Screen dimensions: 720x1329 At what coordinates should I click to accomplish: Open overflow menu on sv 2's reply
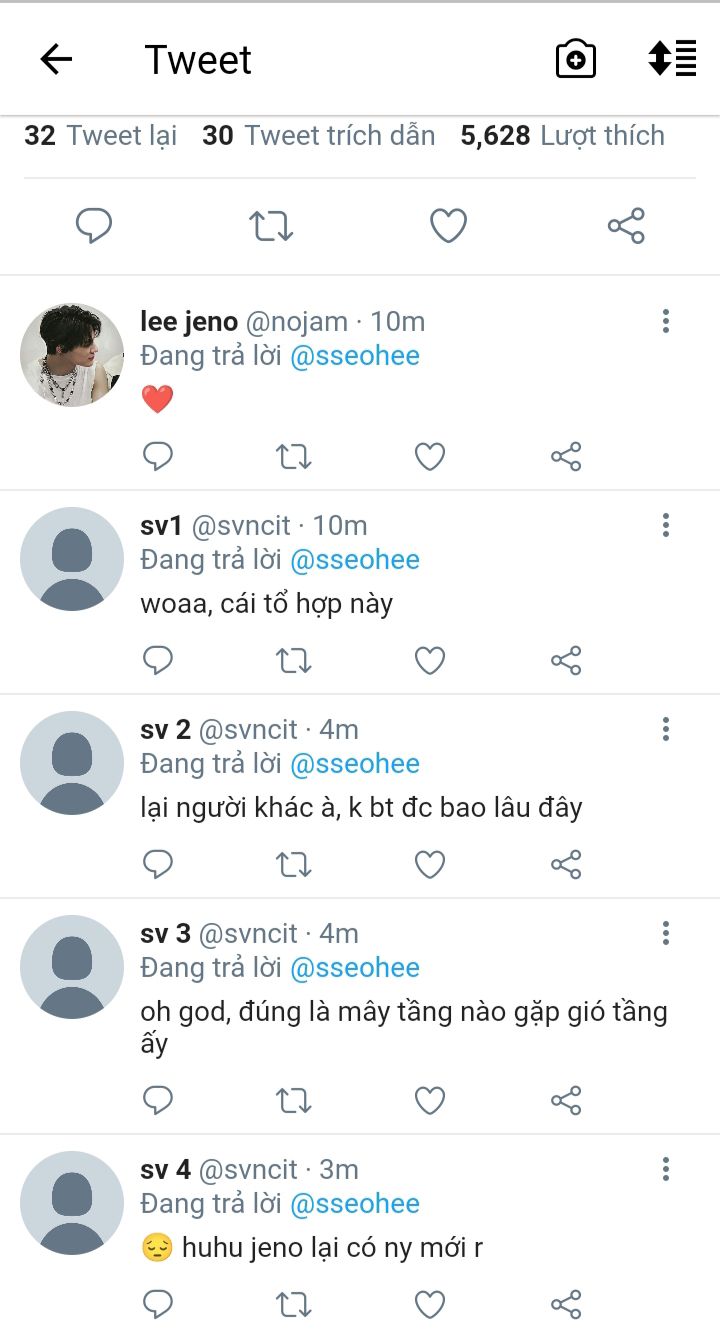click(x=665, y=729)
